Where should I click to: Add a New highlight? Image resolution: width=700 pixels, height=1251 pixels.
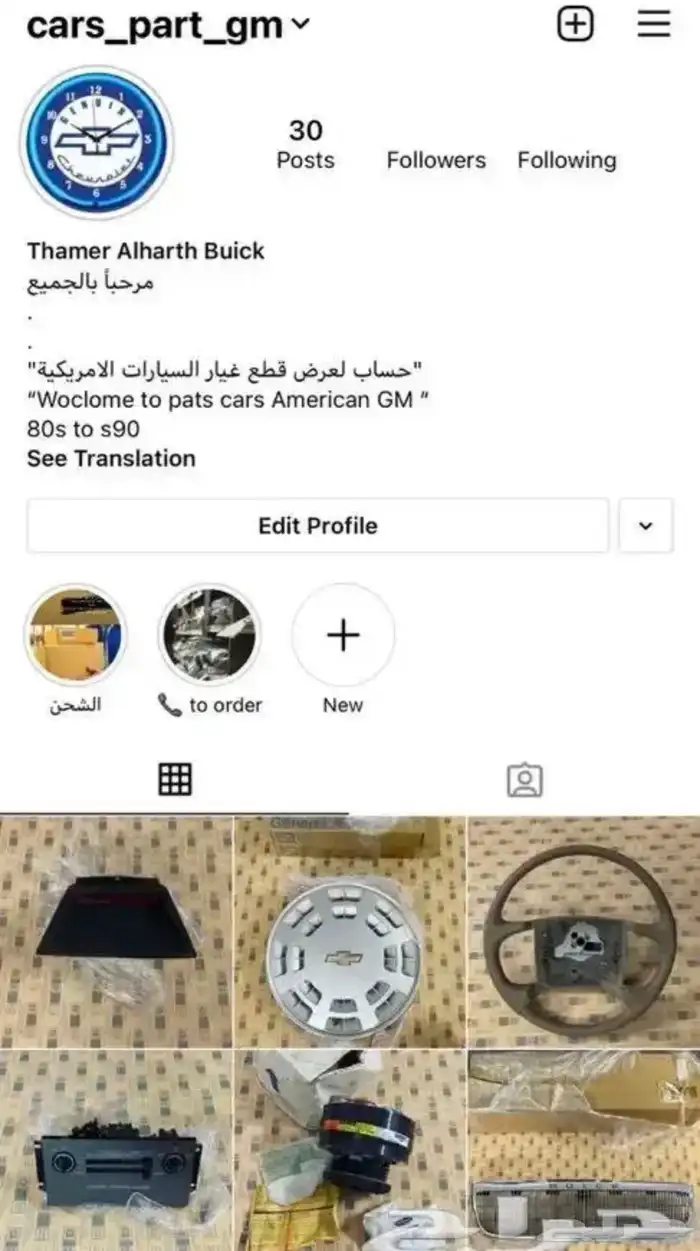point(343,636)
